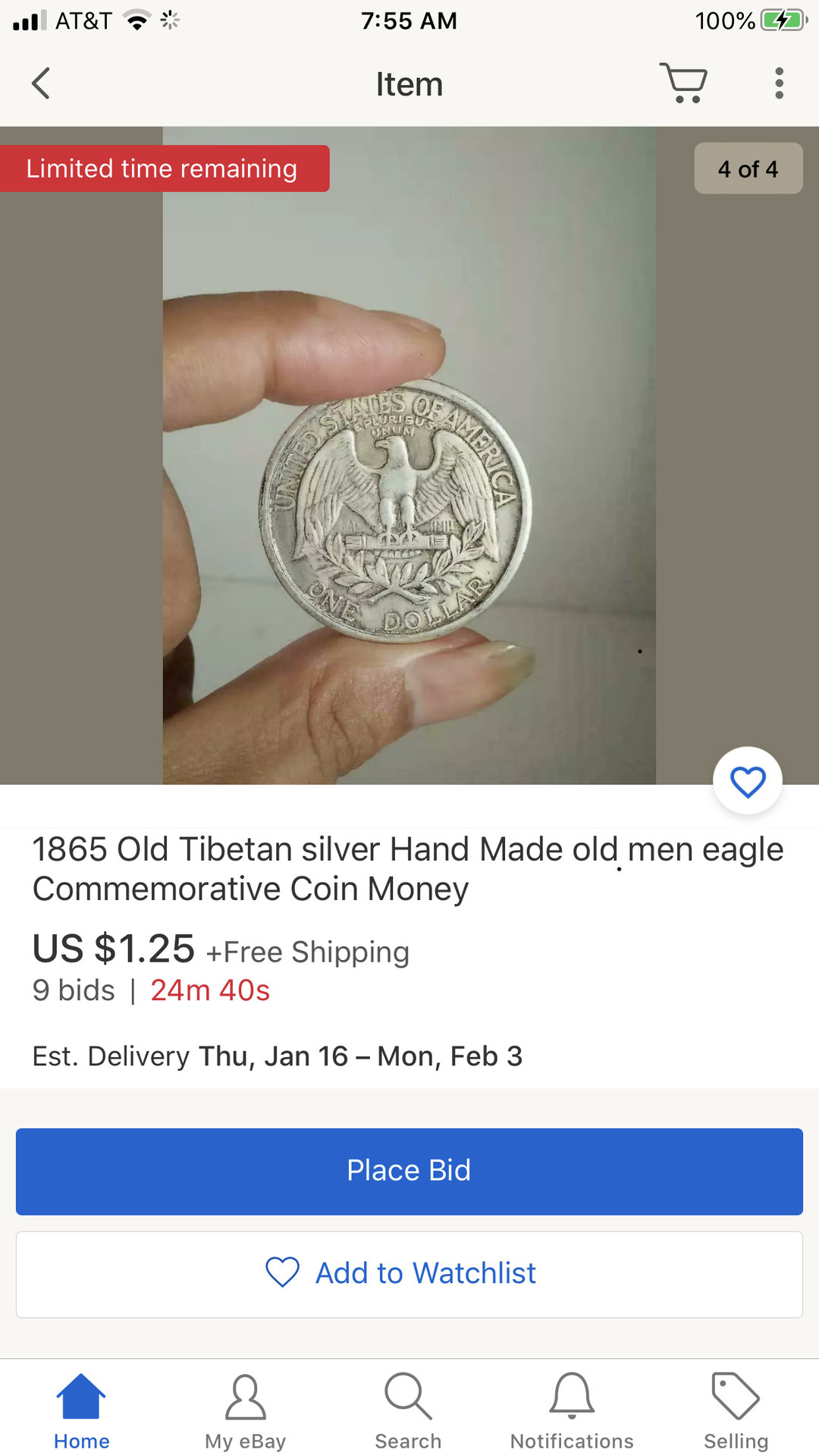Open the Notifications tab
This screenshot has width=819, height=1456.
point(572,1410)
